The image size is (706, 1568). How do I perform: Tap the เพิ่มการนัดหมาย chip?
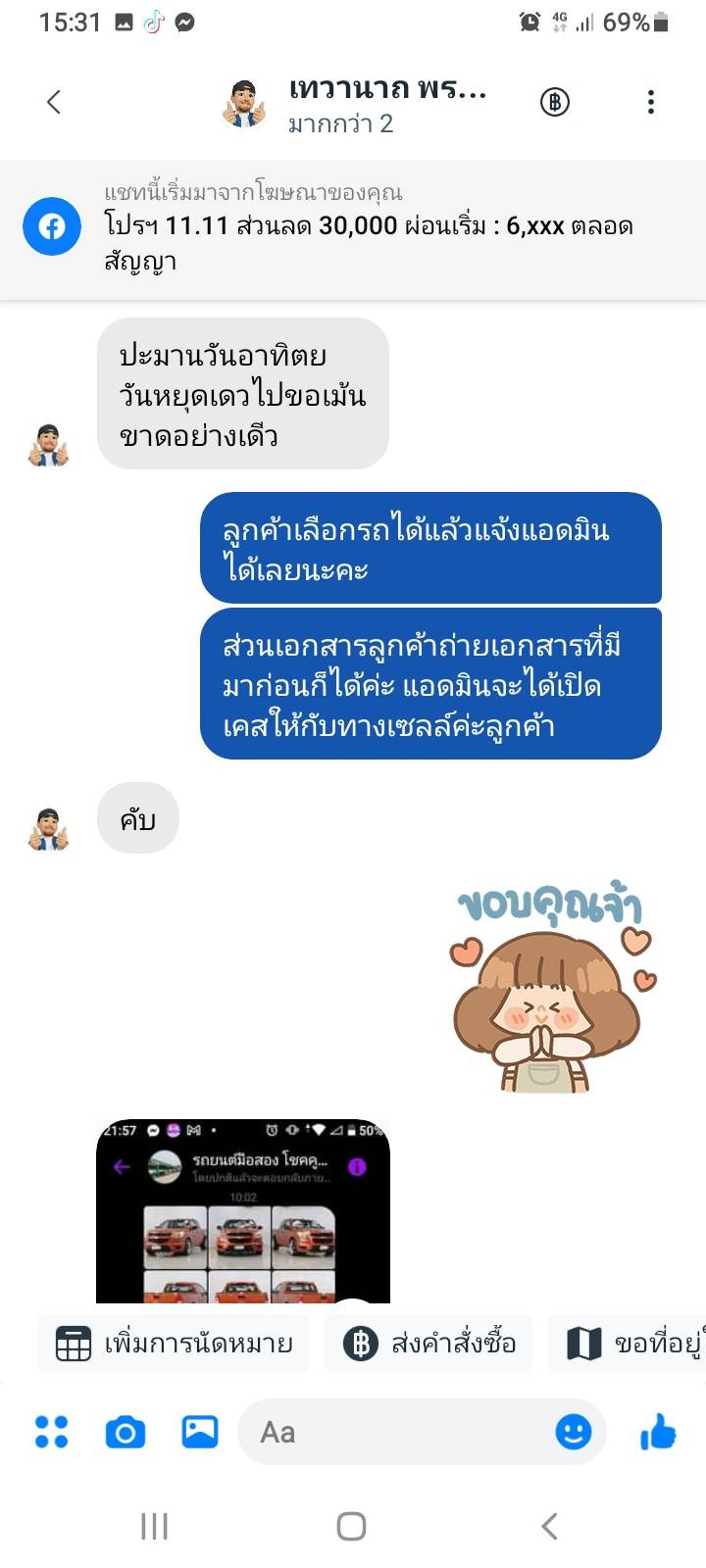pyautogui.click(x=174, y=1344)
